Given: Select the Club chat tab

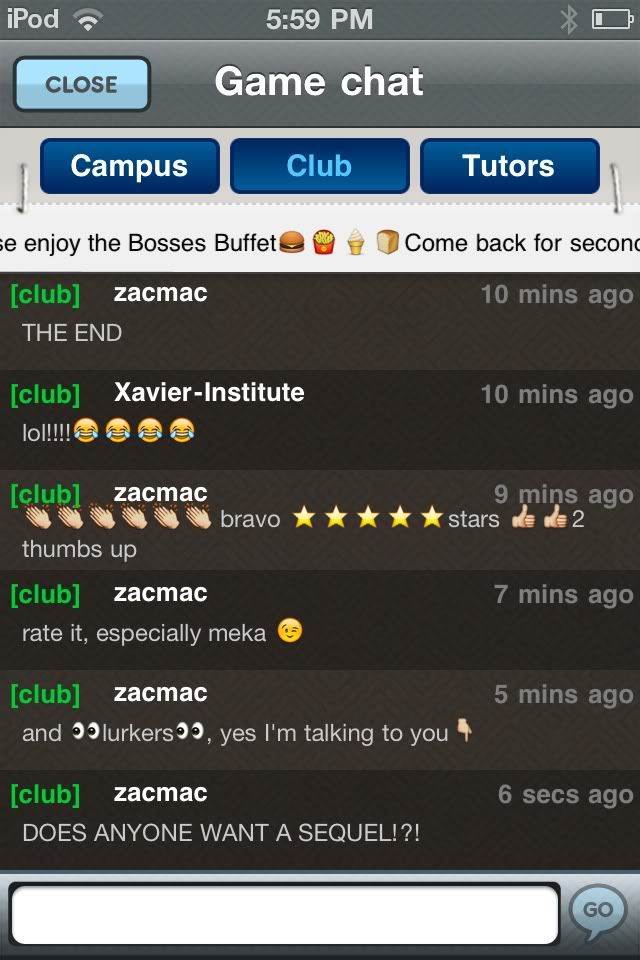Looking at the screenshot, I should 319,166.
